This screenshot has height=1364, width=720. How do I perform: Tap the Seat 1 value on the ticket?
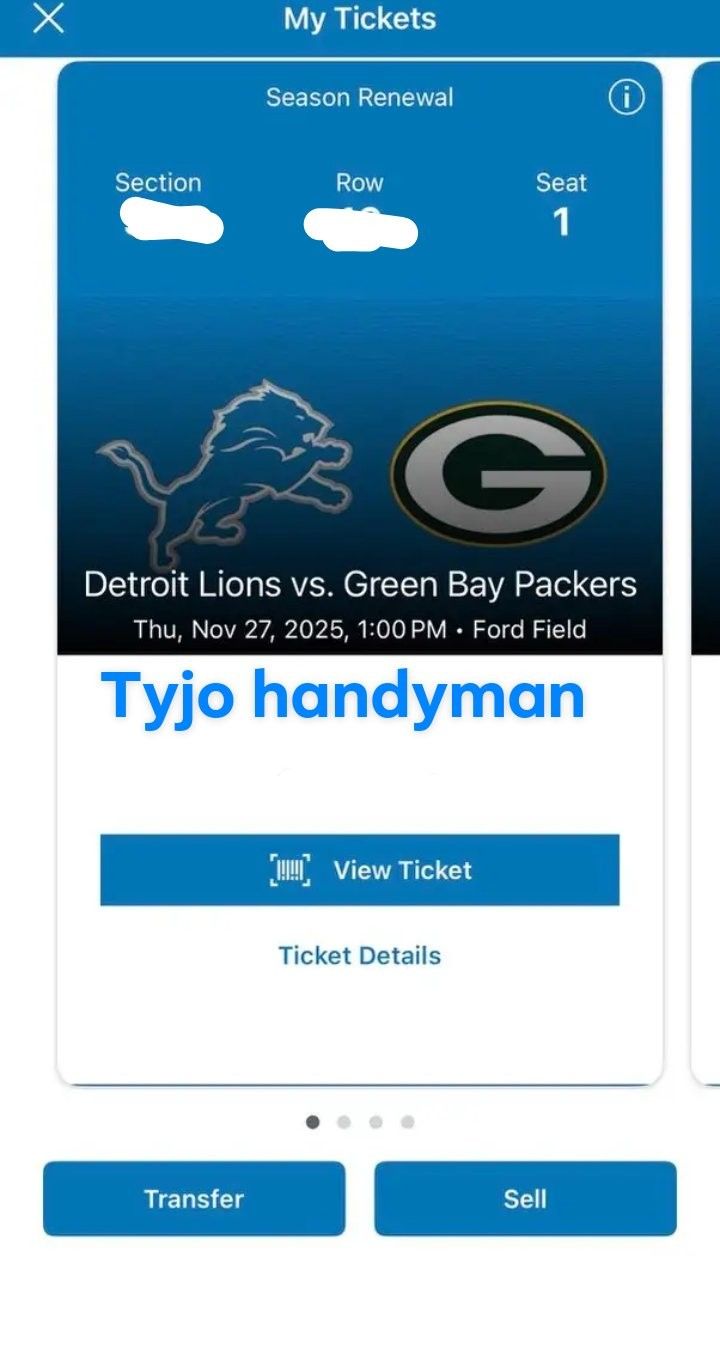coord(561,225)
